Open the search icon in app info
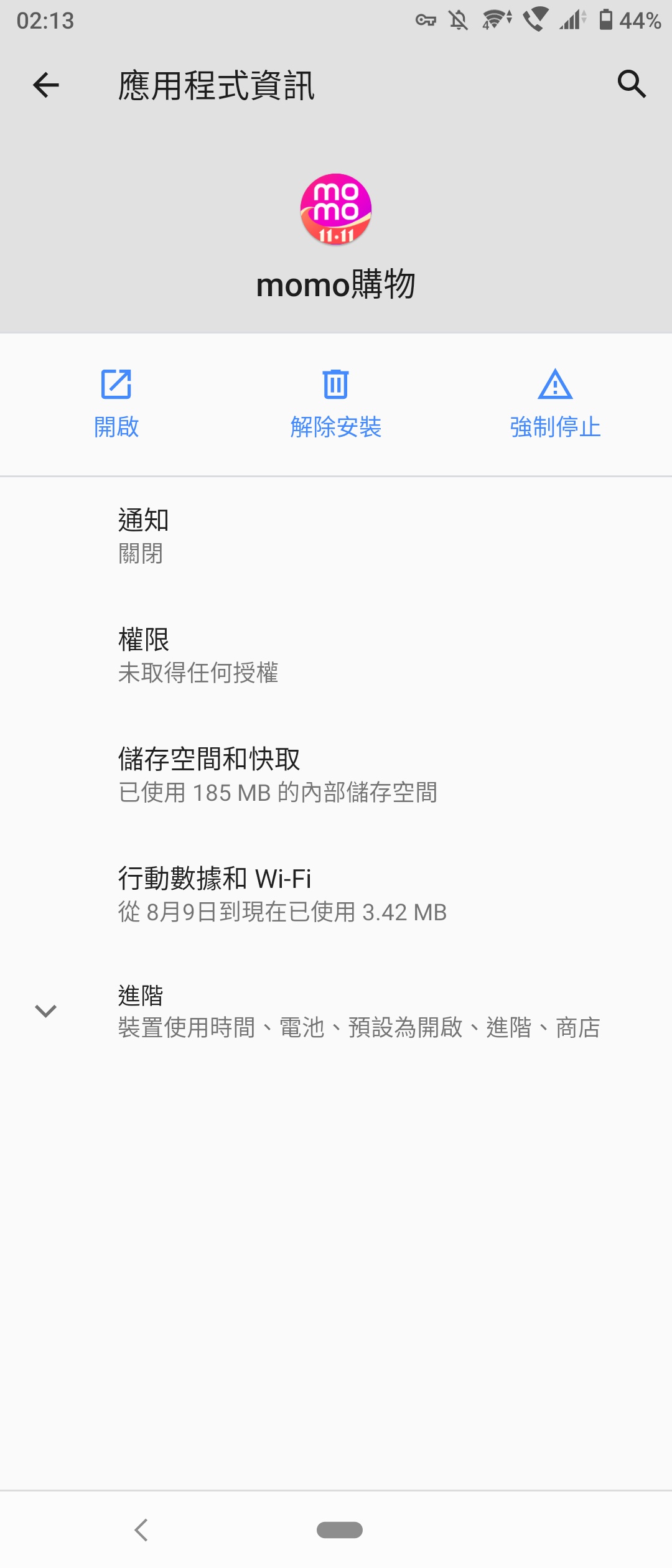This screenshot has height=1568, width=672. point(632,84)
